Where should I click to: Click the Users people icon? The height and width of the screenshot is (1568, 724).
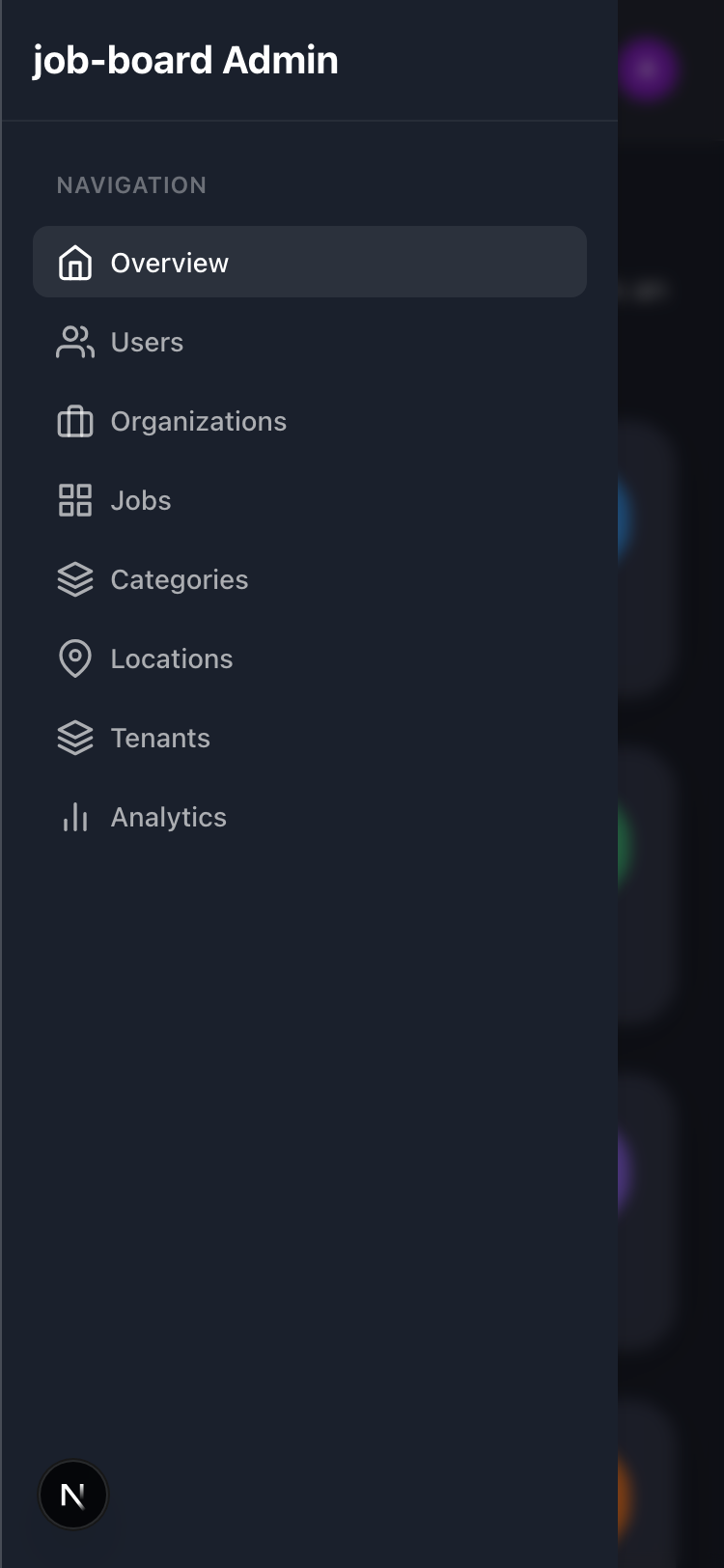[x=74, y=341]
